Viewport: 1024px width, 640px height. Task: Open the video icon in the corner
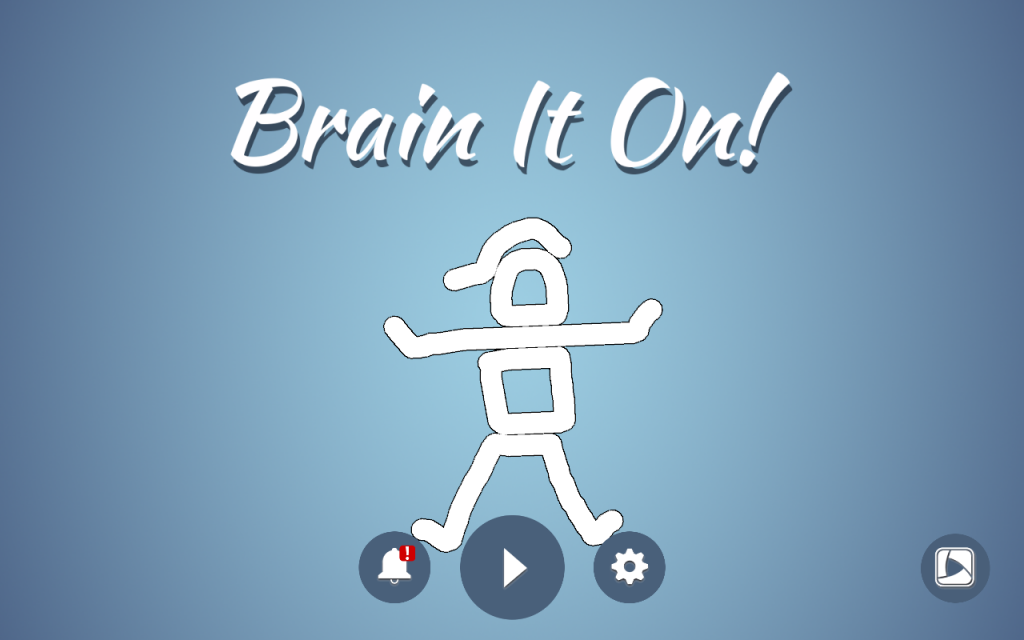pos(954,568)
